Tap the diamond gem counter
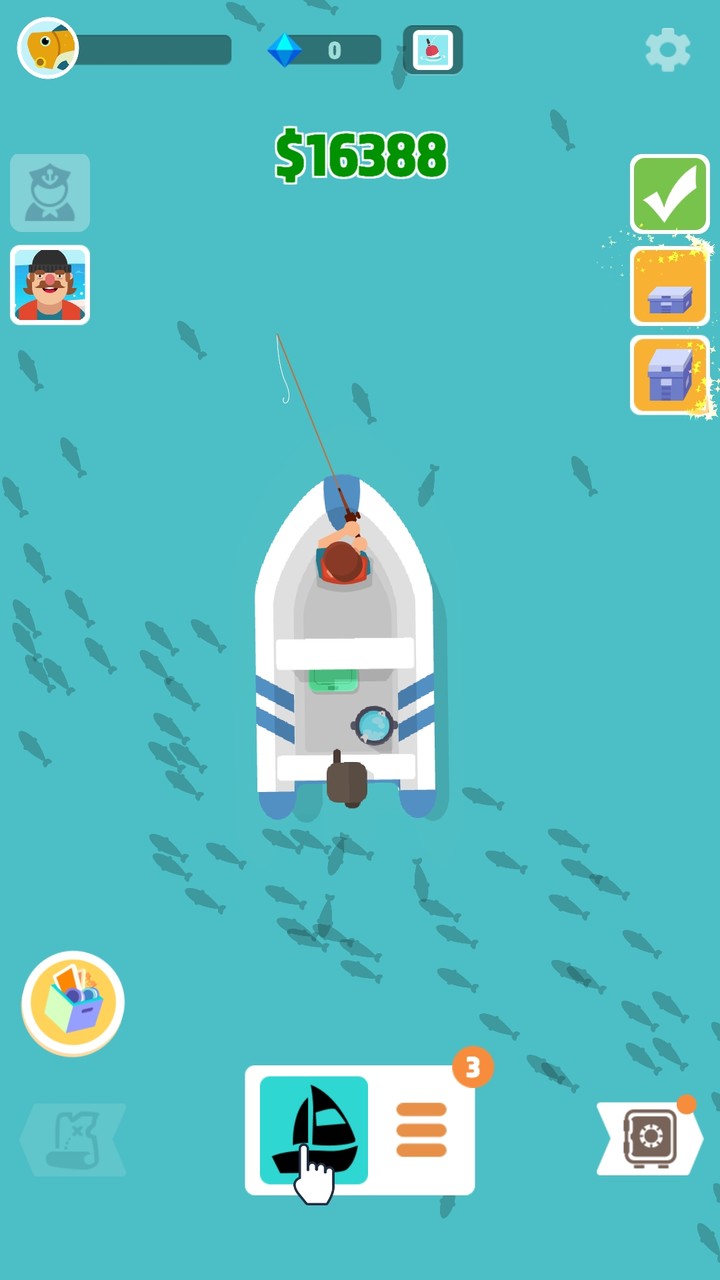 [x=320, y=50]
